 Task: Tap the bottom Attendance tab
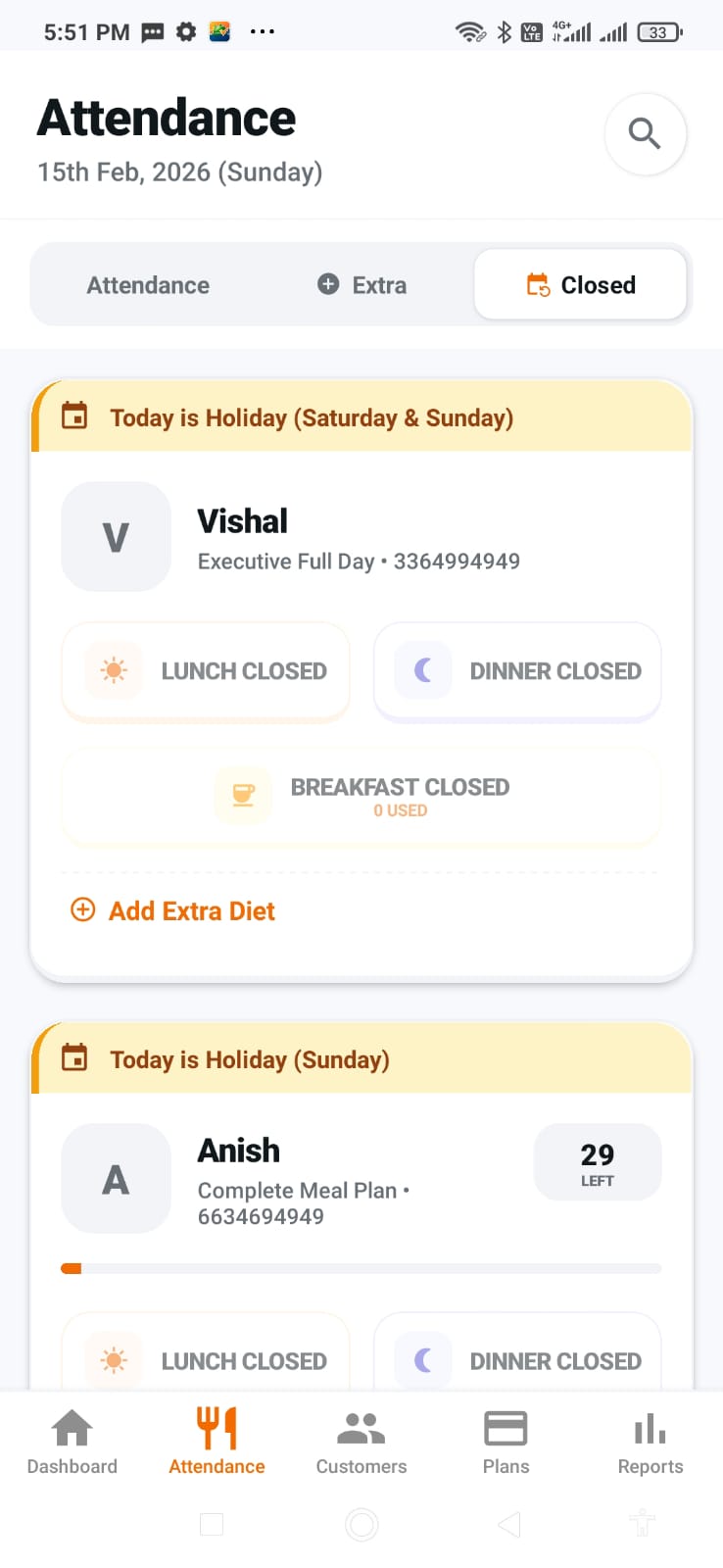217,1441
